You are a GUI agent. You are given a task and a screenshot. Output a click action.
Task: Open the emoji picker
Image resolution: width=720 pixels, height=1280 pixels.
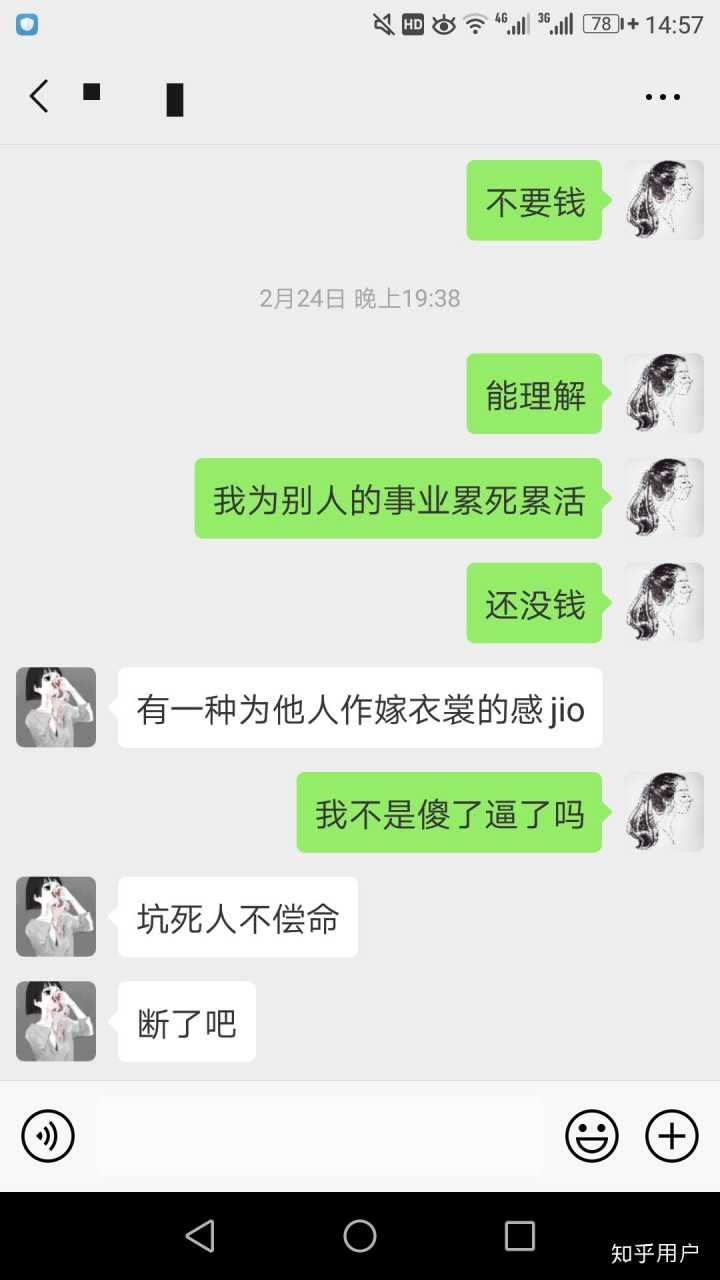pyautogui.click(x=592, y=1136)
